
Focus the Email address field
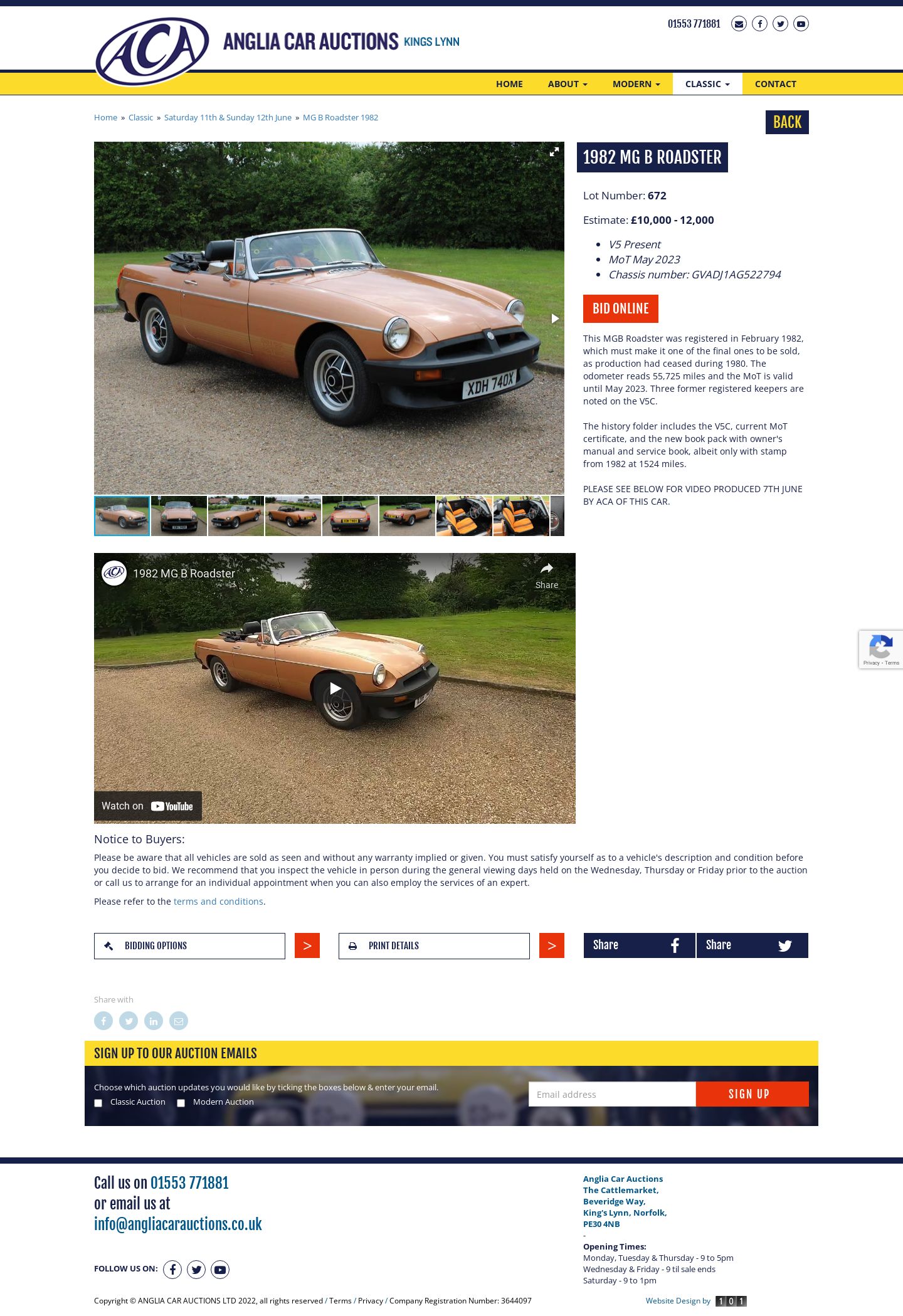611,1094
